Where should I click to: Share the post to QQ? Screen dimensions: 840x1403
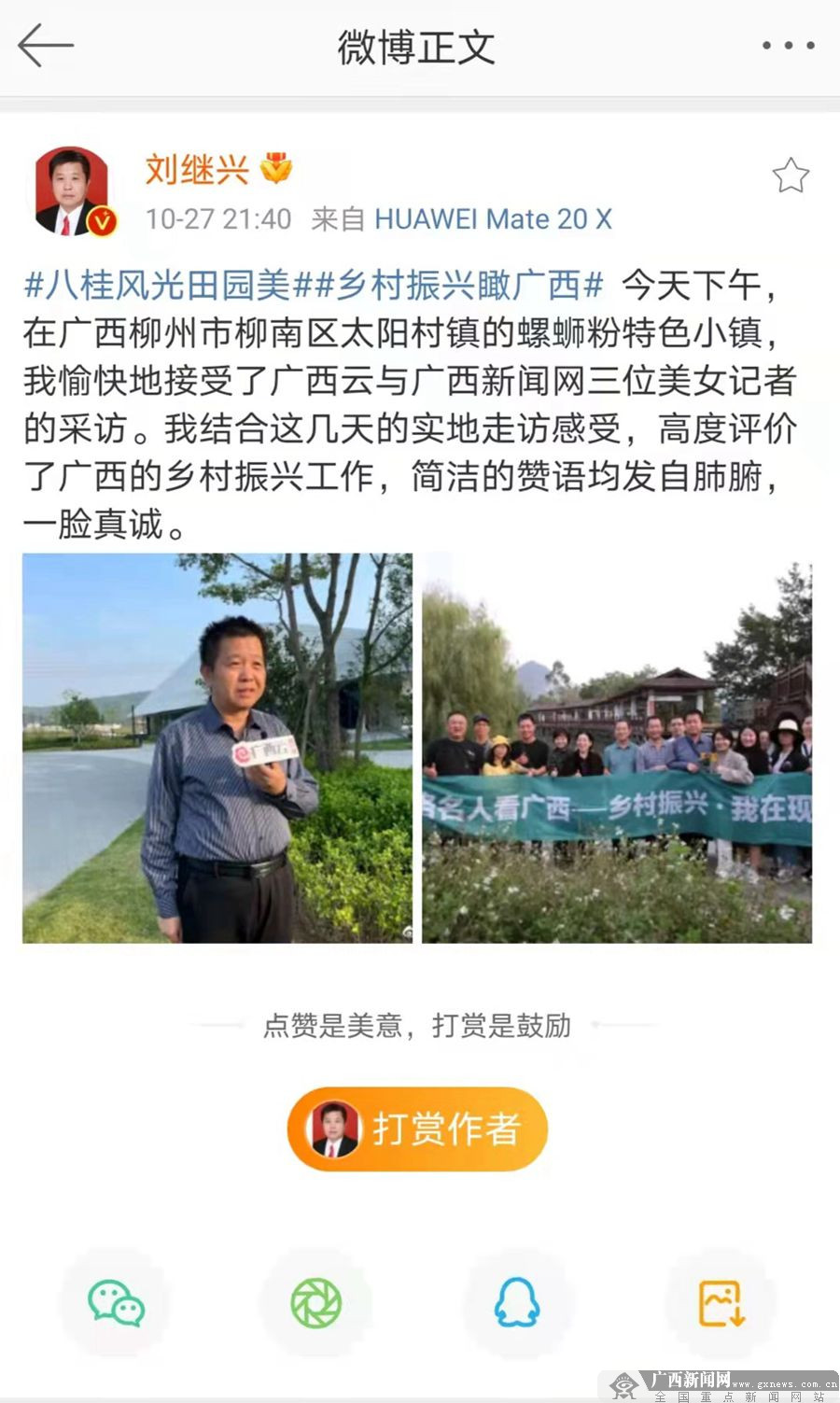(x=517, y=1302)
